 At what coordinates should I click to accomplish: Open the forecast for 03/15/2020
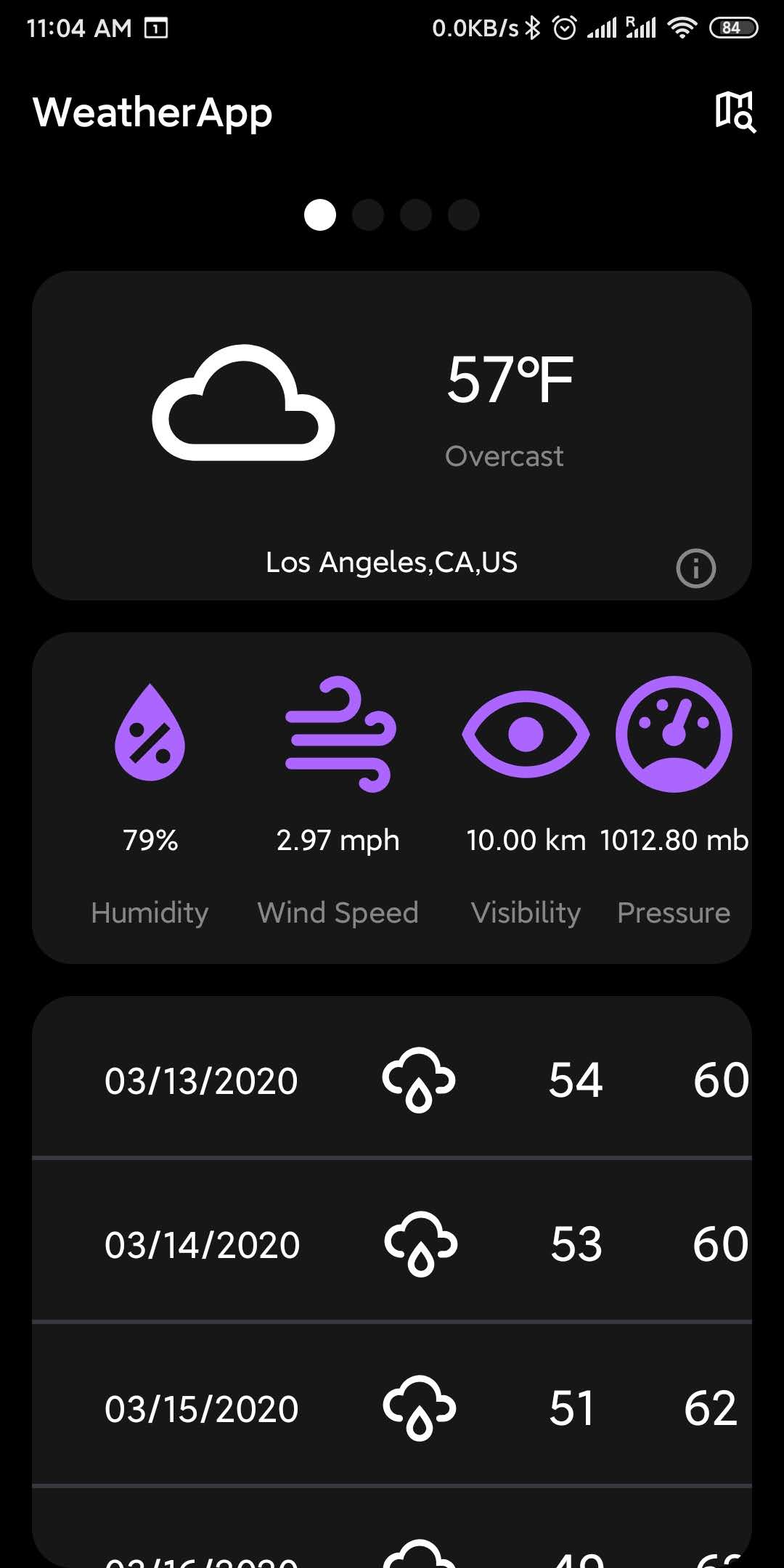pos(392,1408)
